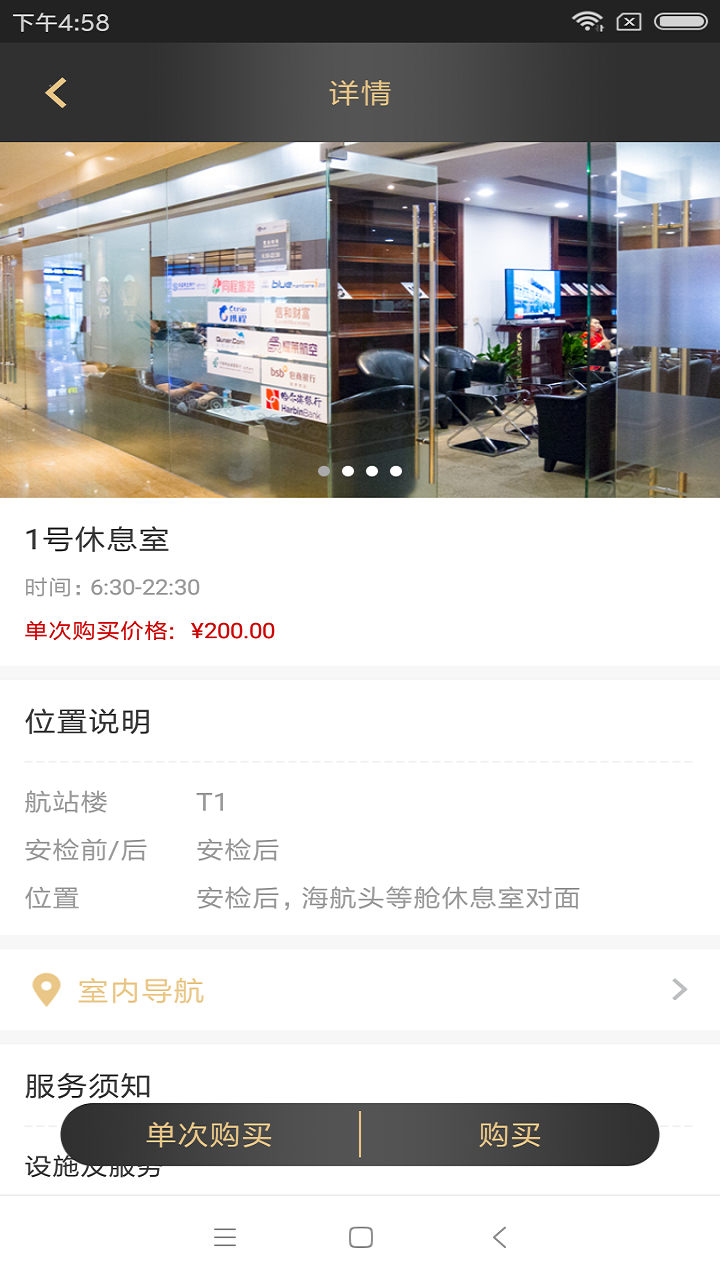Tap the back arrow in the title bar
720x1280 pixels.
tap(55, 92)
